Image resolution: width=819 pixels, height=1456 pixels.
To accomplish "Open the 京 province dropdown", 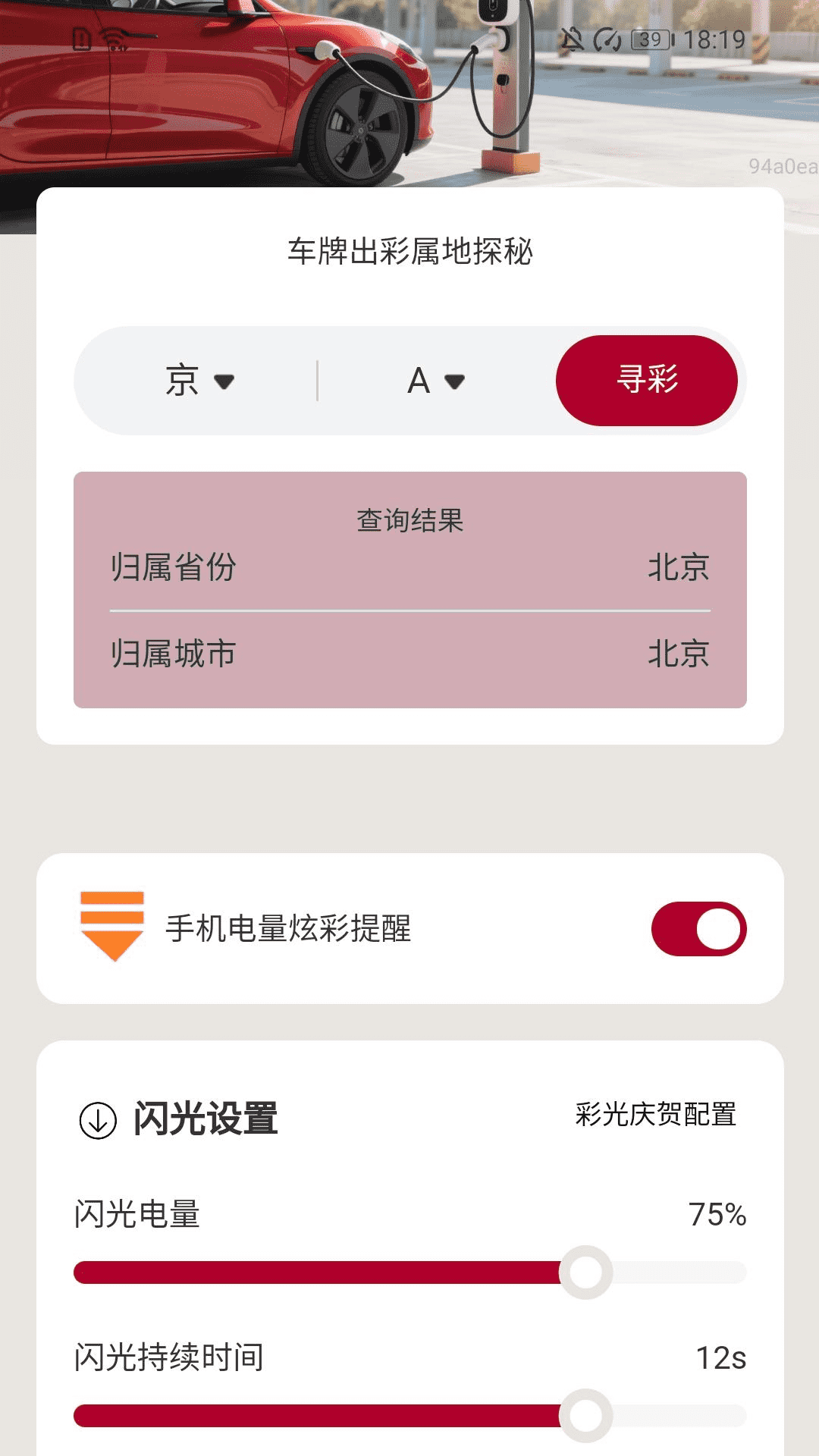I will 197,381.
